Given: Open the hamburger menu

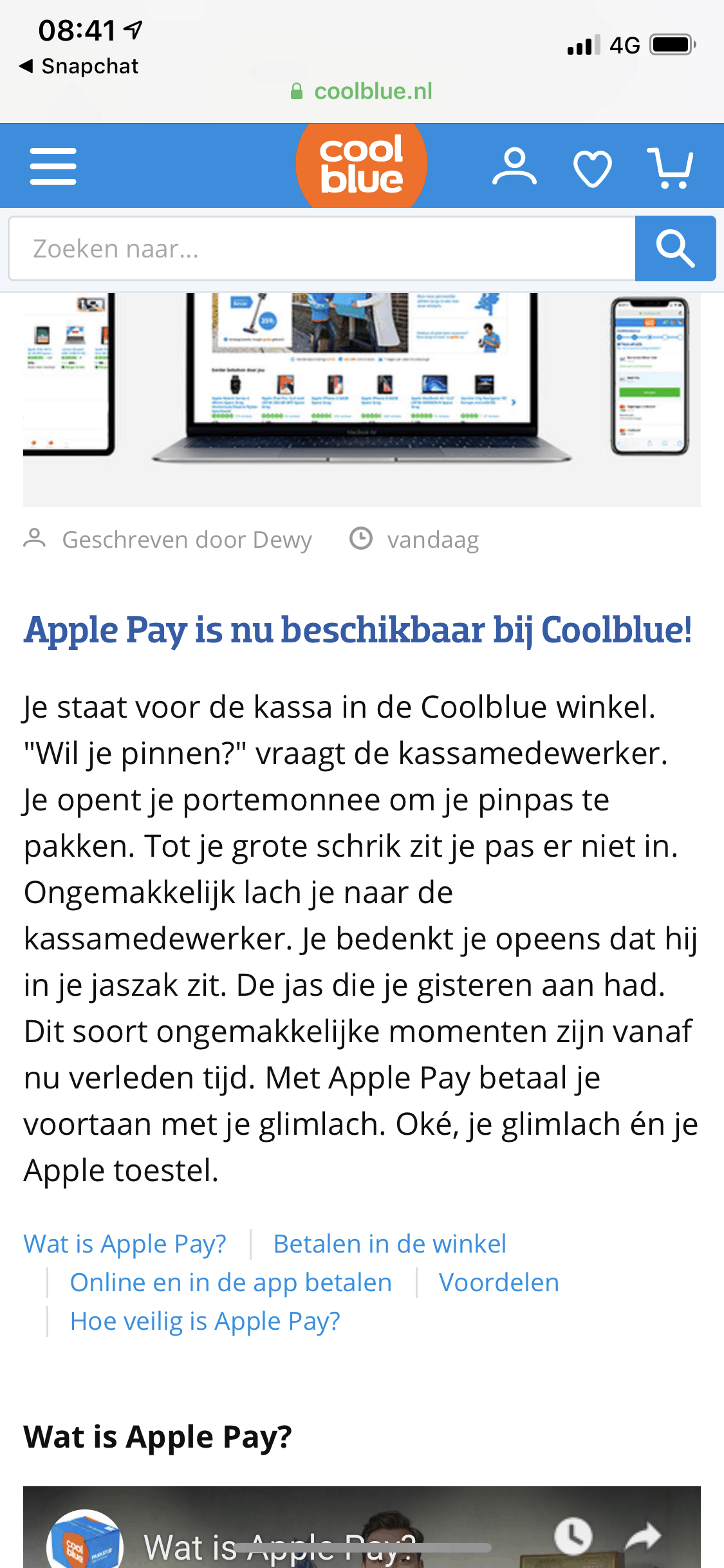Looking at the screenshot, I should click(53, 167).
